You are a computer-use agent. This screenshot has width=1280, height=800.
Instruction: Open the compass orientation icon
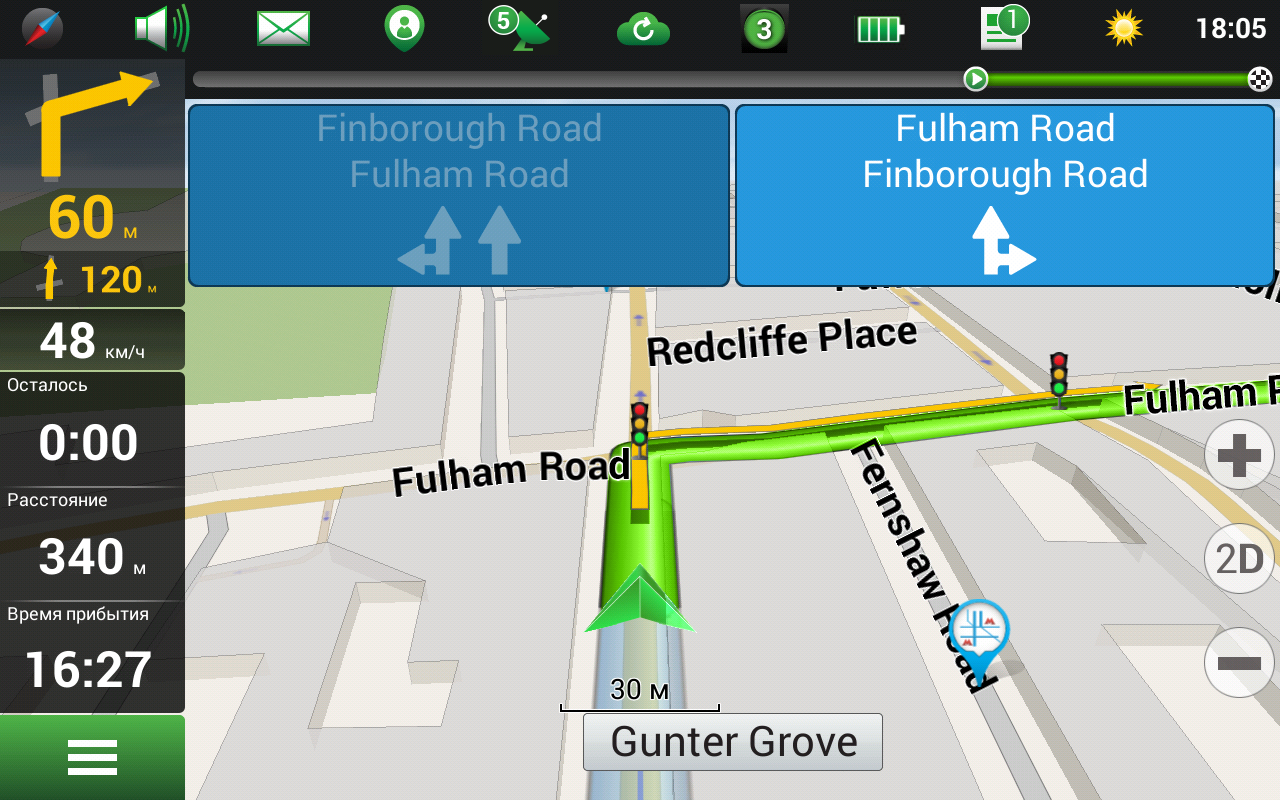(x=42, y=28)
